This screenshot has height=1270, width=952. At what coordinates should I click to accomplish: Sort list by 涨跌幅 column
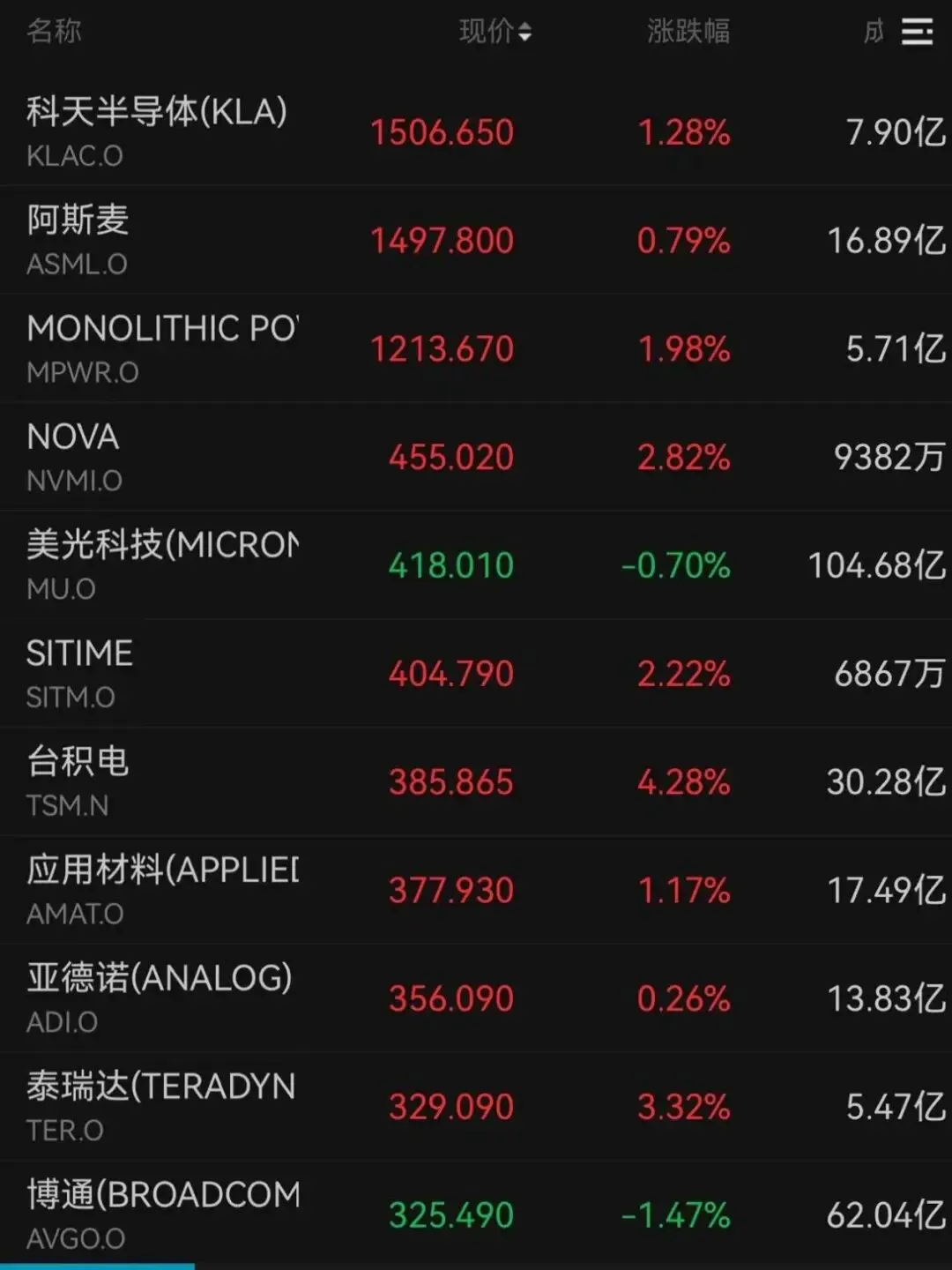(x=688, y=32)
